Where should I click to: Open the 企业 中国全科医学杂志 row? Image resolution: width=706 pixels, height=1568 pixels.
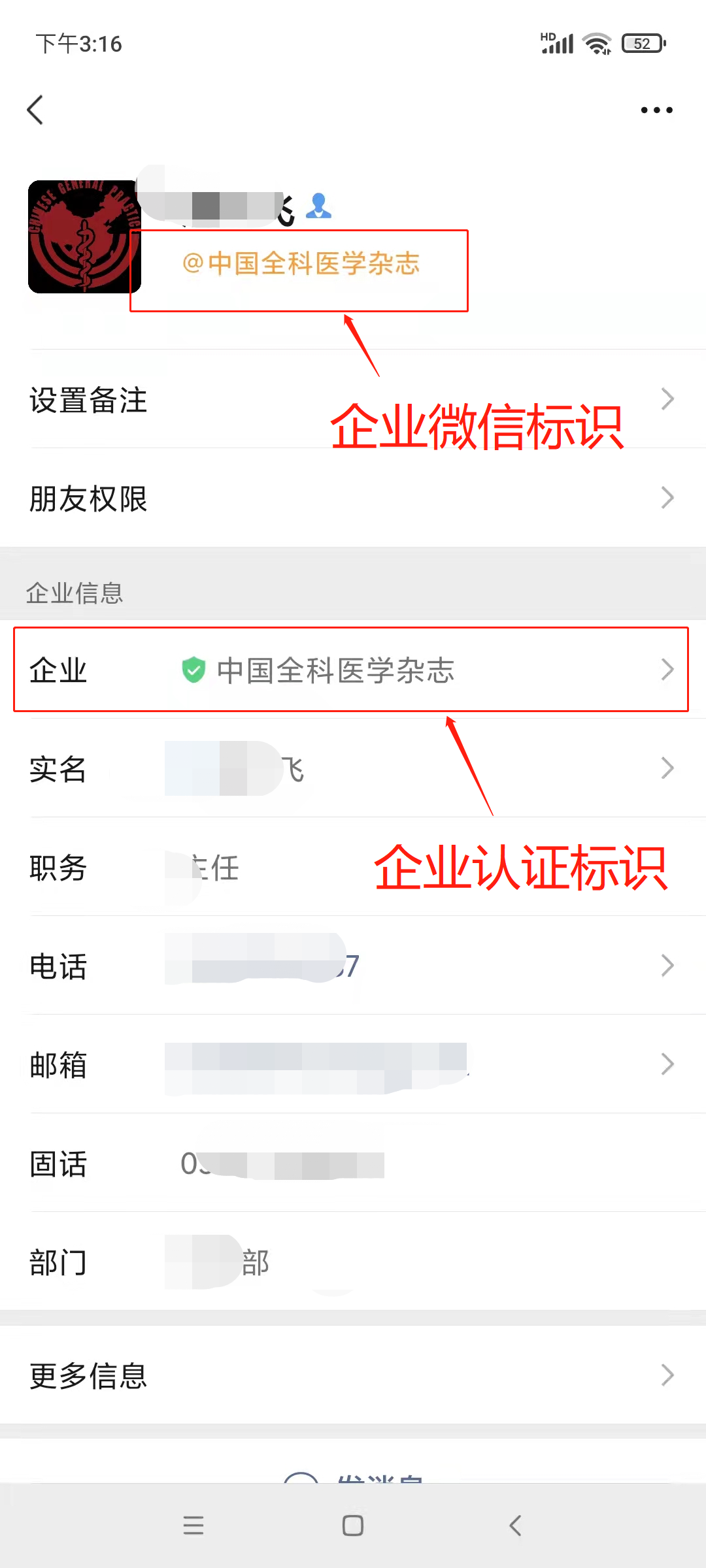[353, 670]
